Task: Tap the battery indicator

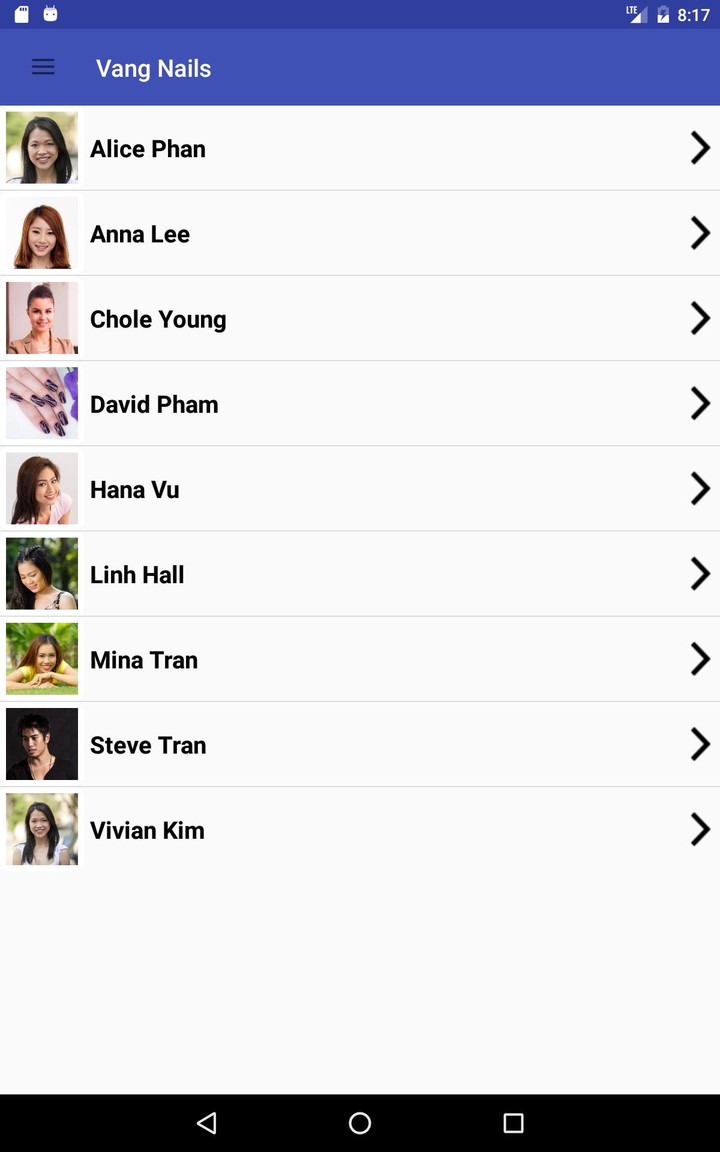Action: click(x=663, y=14)
